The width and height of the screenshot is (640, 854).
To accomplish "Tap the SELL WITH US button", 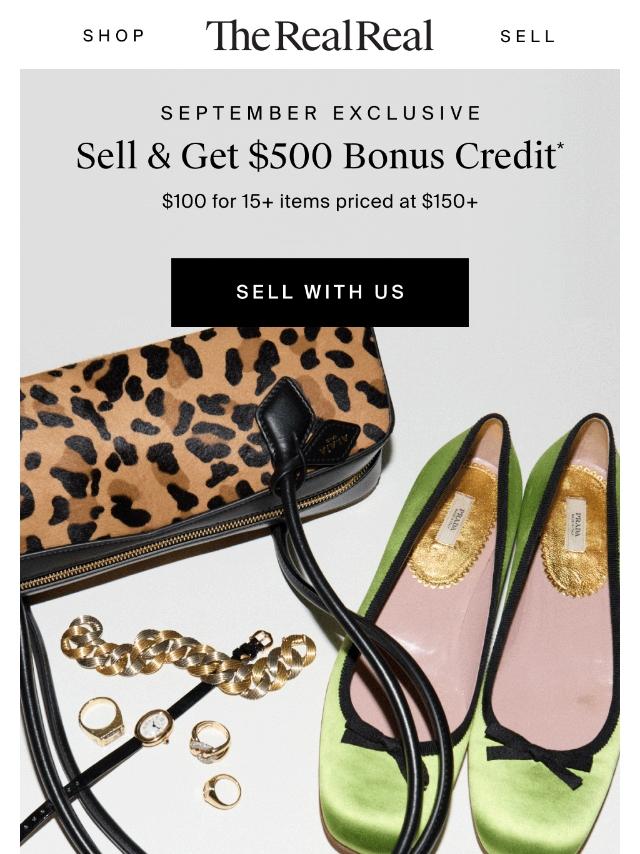I will coord(320,292).
